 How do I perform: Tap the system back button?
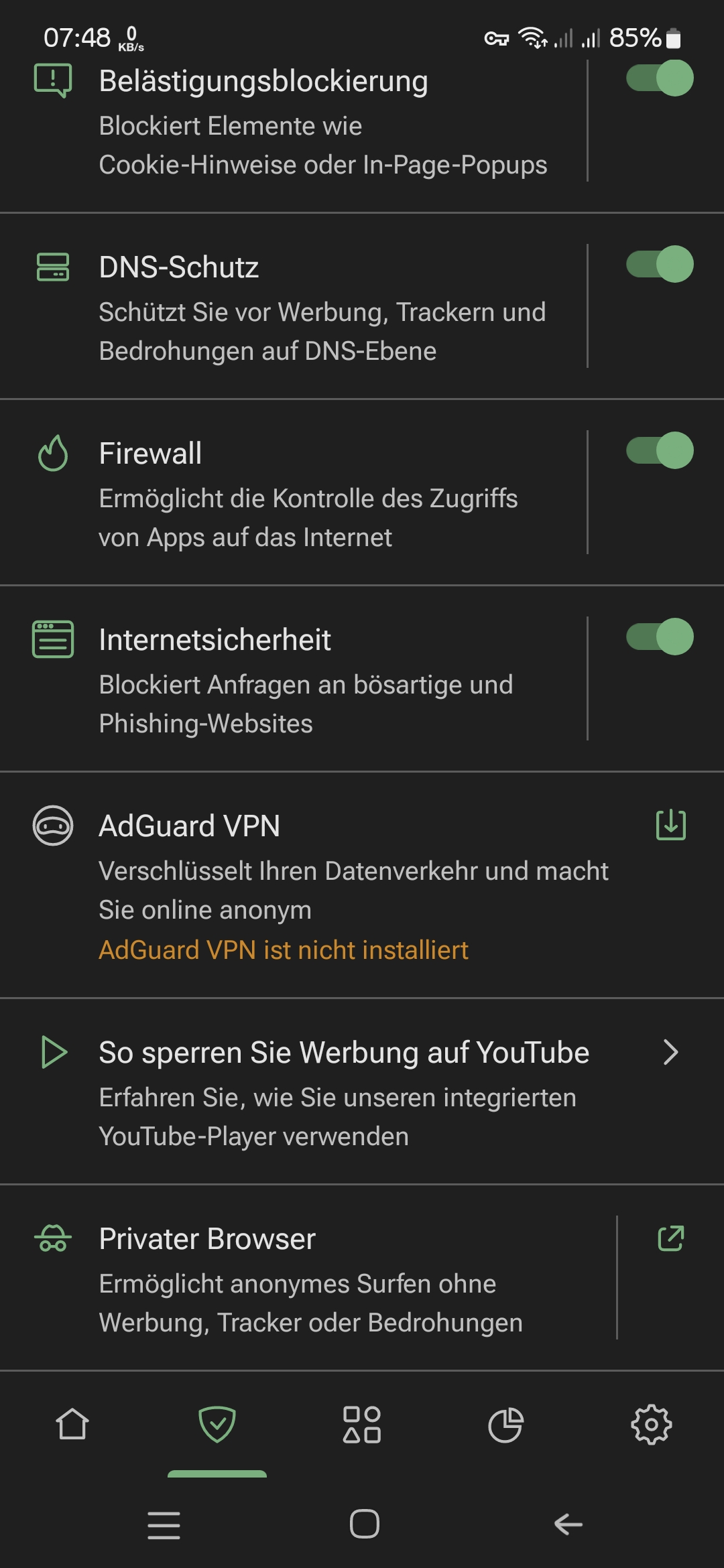click(x=568, y=1524)
